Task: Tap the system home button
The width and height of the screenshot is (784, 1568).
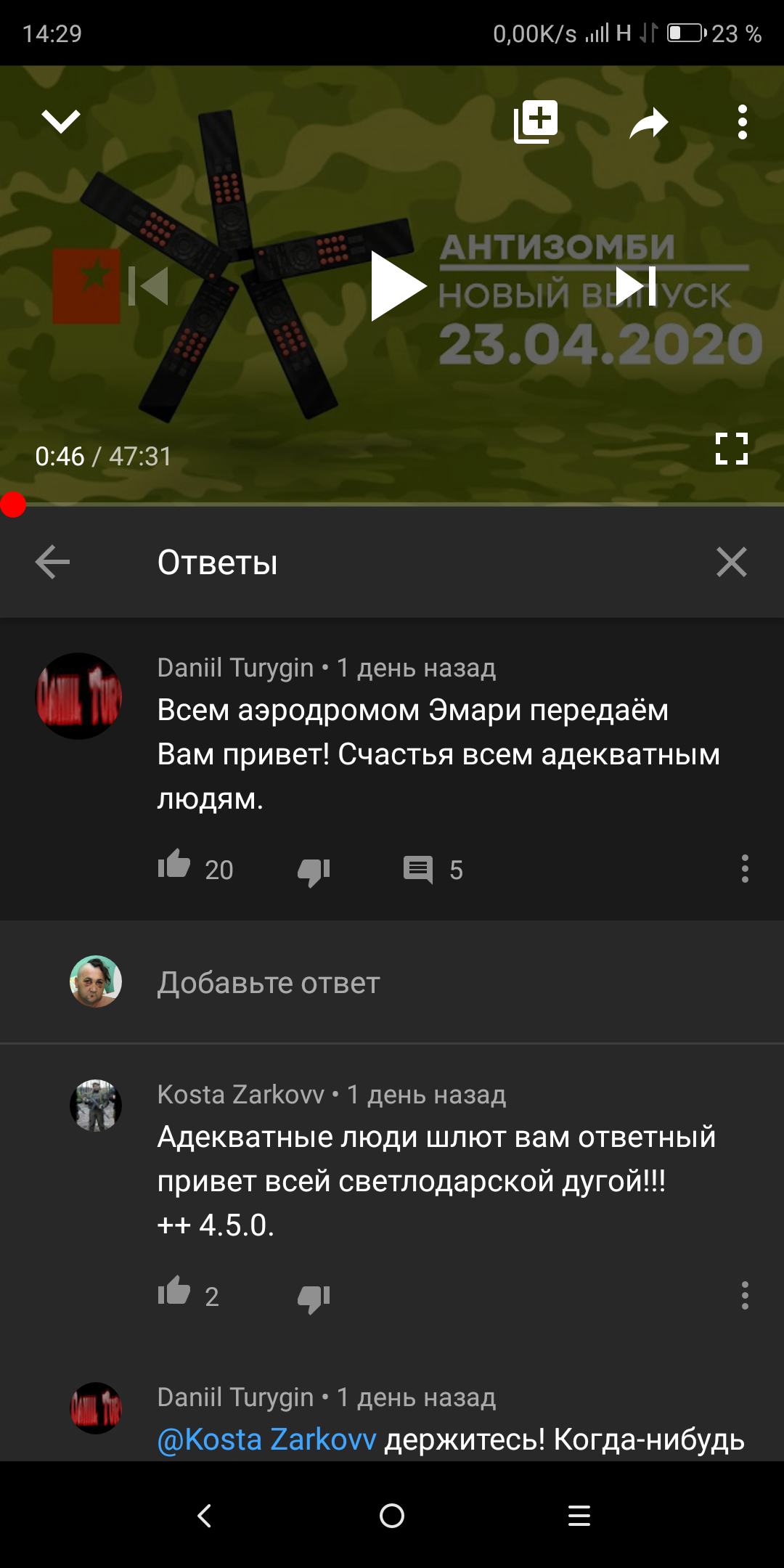Action: click(392, 1515)
